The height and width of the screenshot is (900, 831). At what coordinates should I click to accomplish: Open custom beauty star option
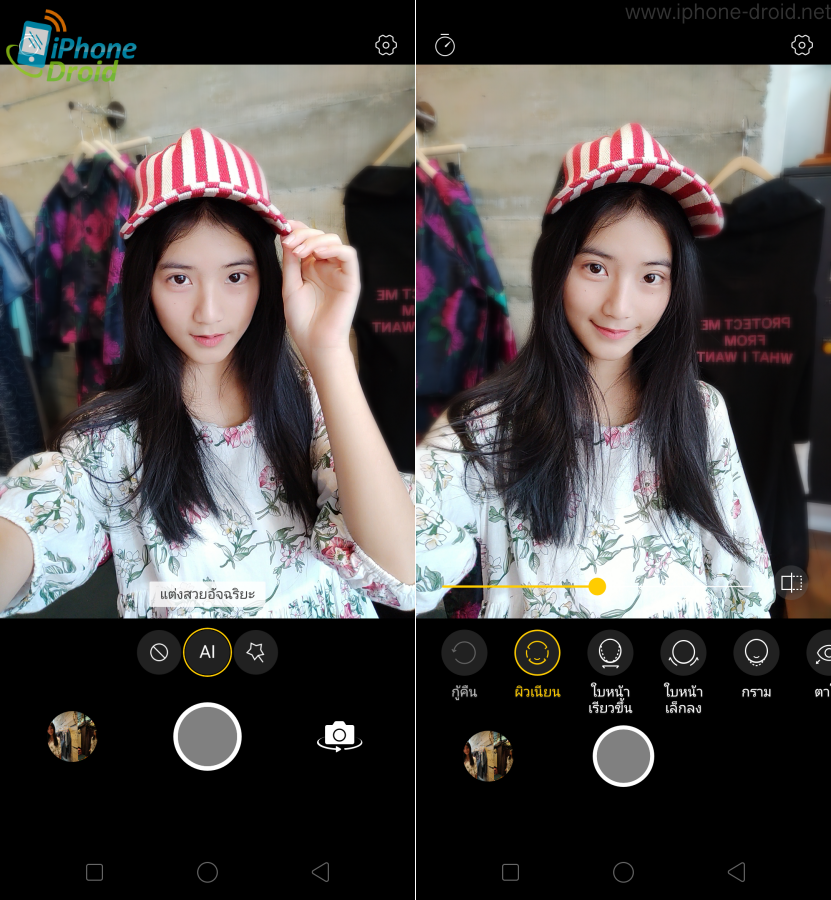pos(256,652)
